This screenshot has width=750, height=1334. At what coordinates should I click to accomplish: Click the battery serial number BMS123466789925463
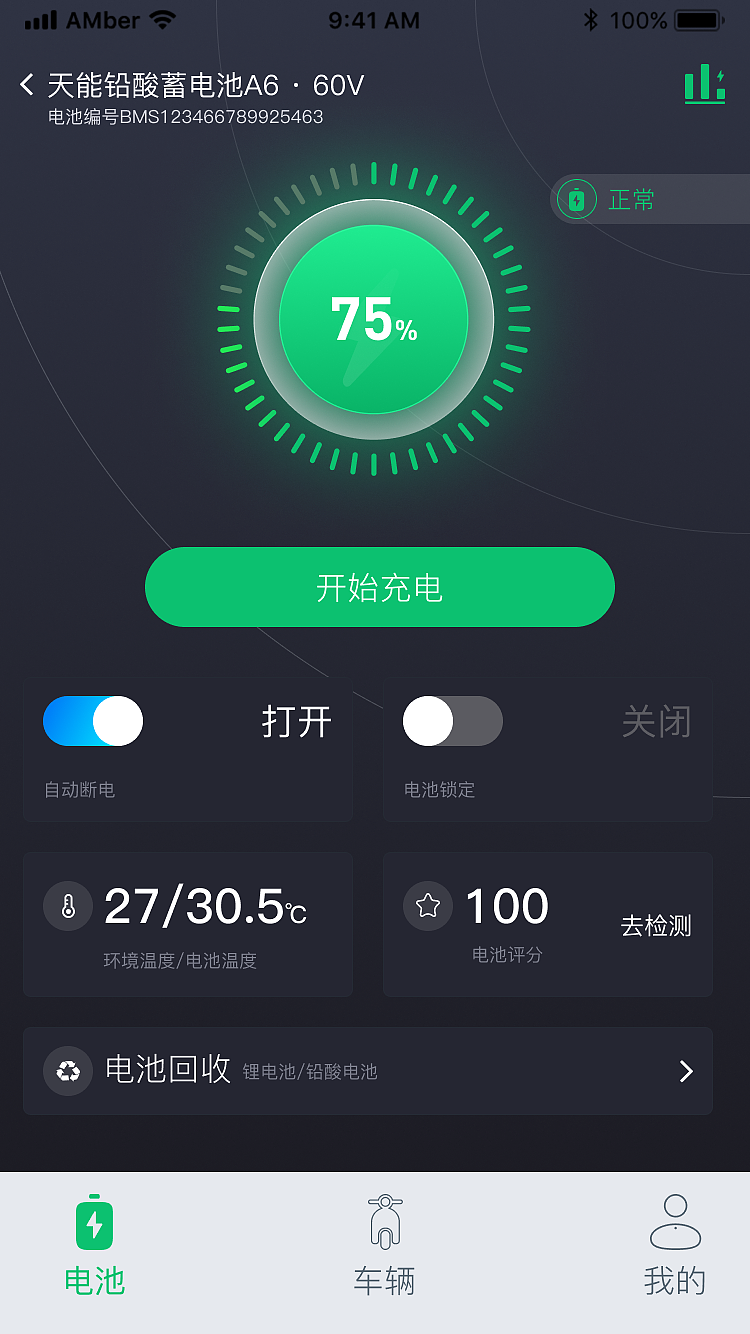(x=182, y=117)
